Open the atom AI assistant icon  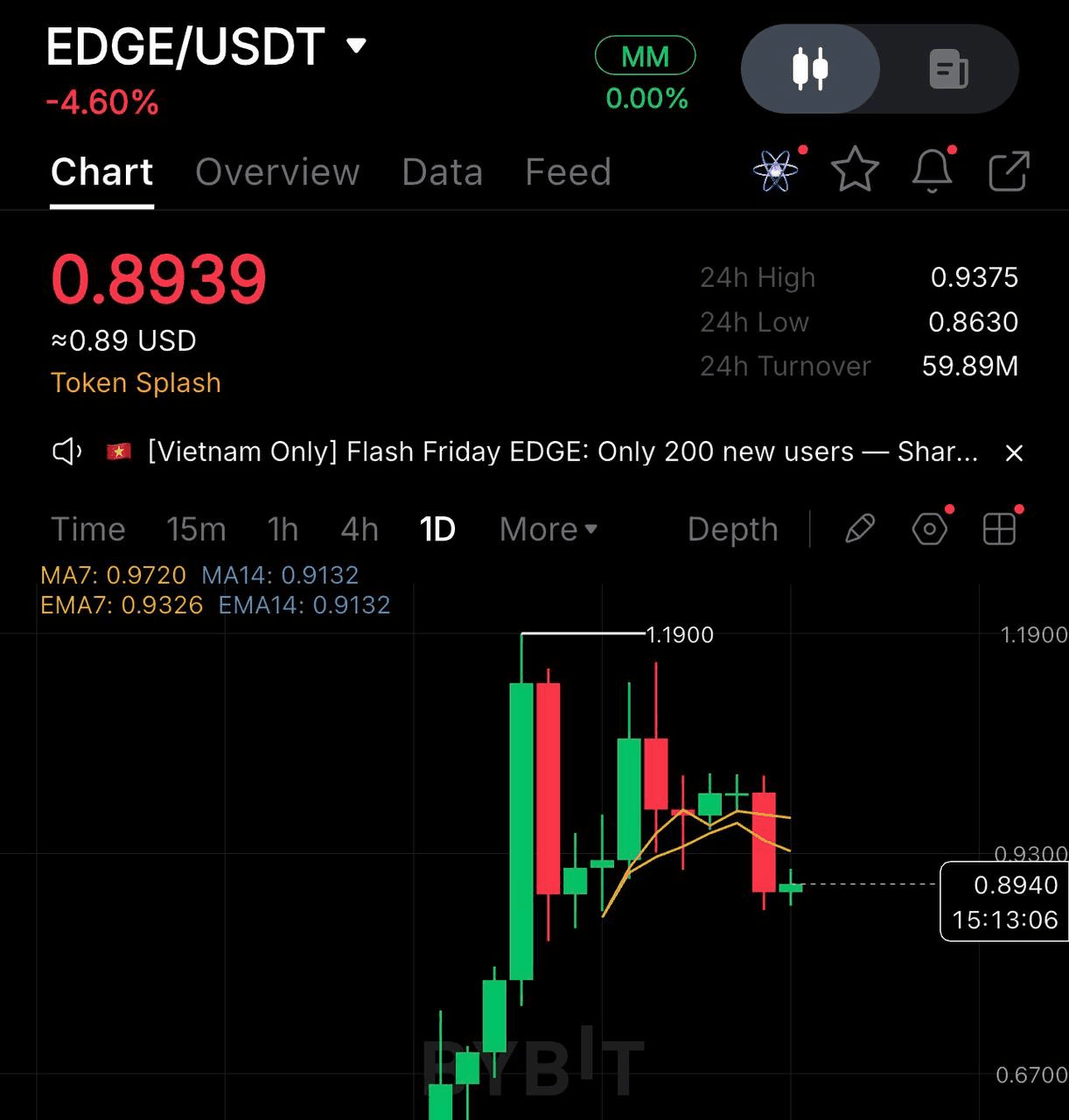click(775, 170)
